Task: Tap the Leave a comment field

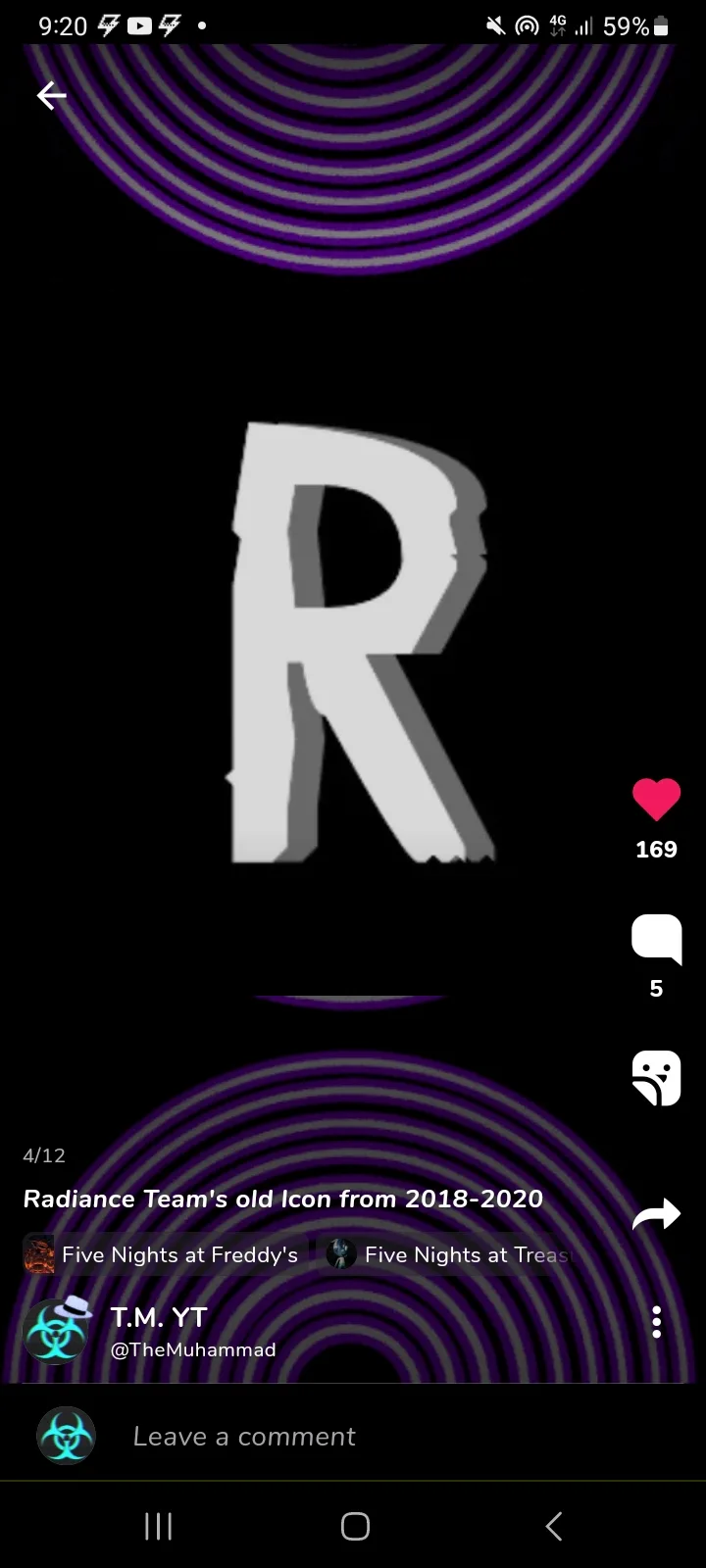Action: point(353,1436)
